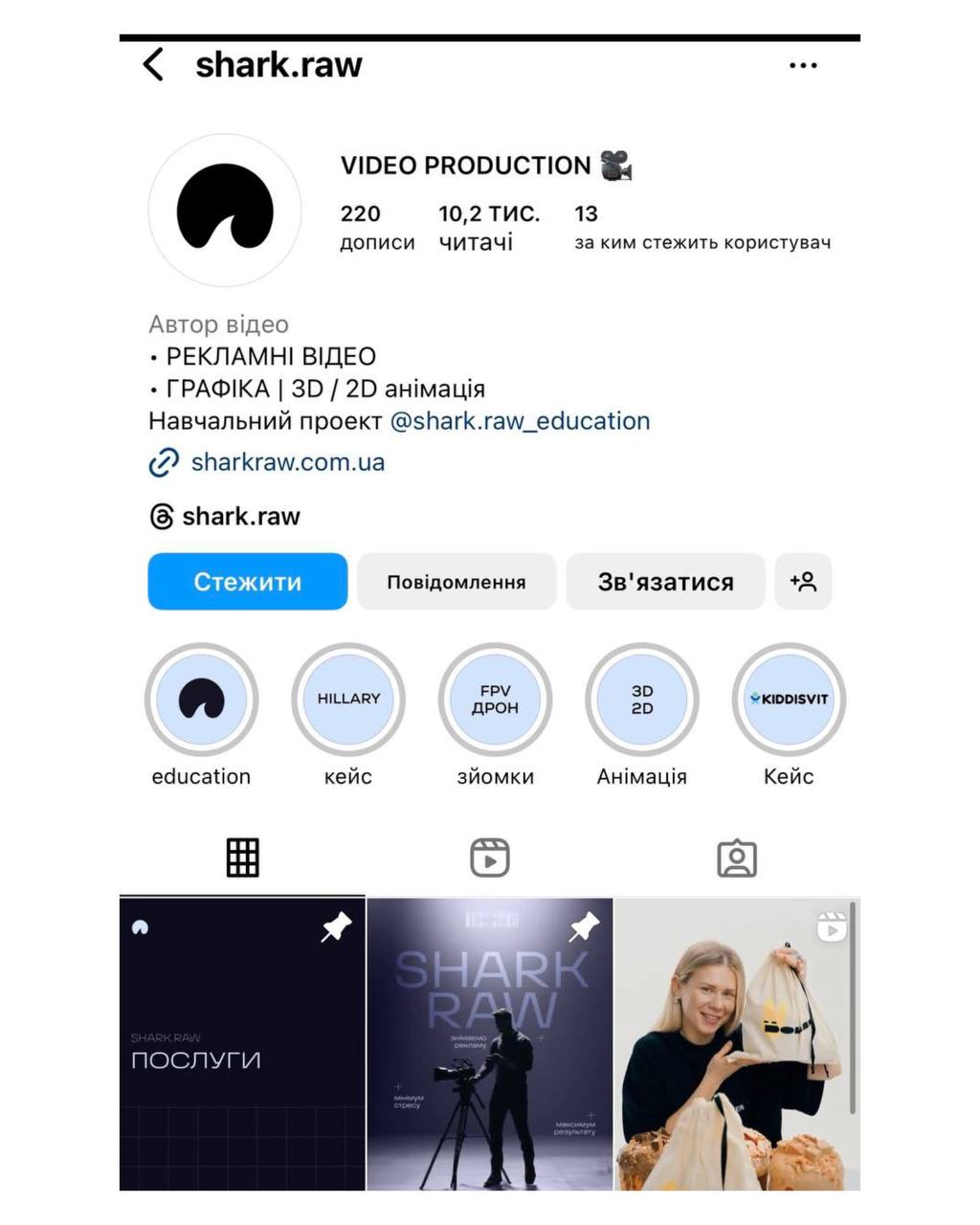Go back using the arrow icon
The image size is (980, 1225).
point(153,65)
